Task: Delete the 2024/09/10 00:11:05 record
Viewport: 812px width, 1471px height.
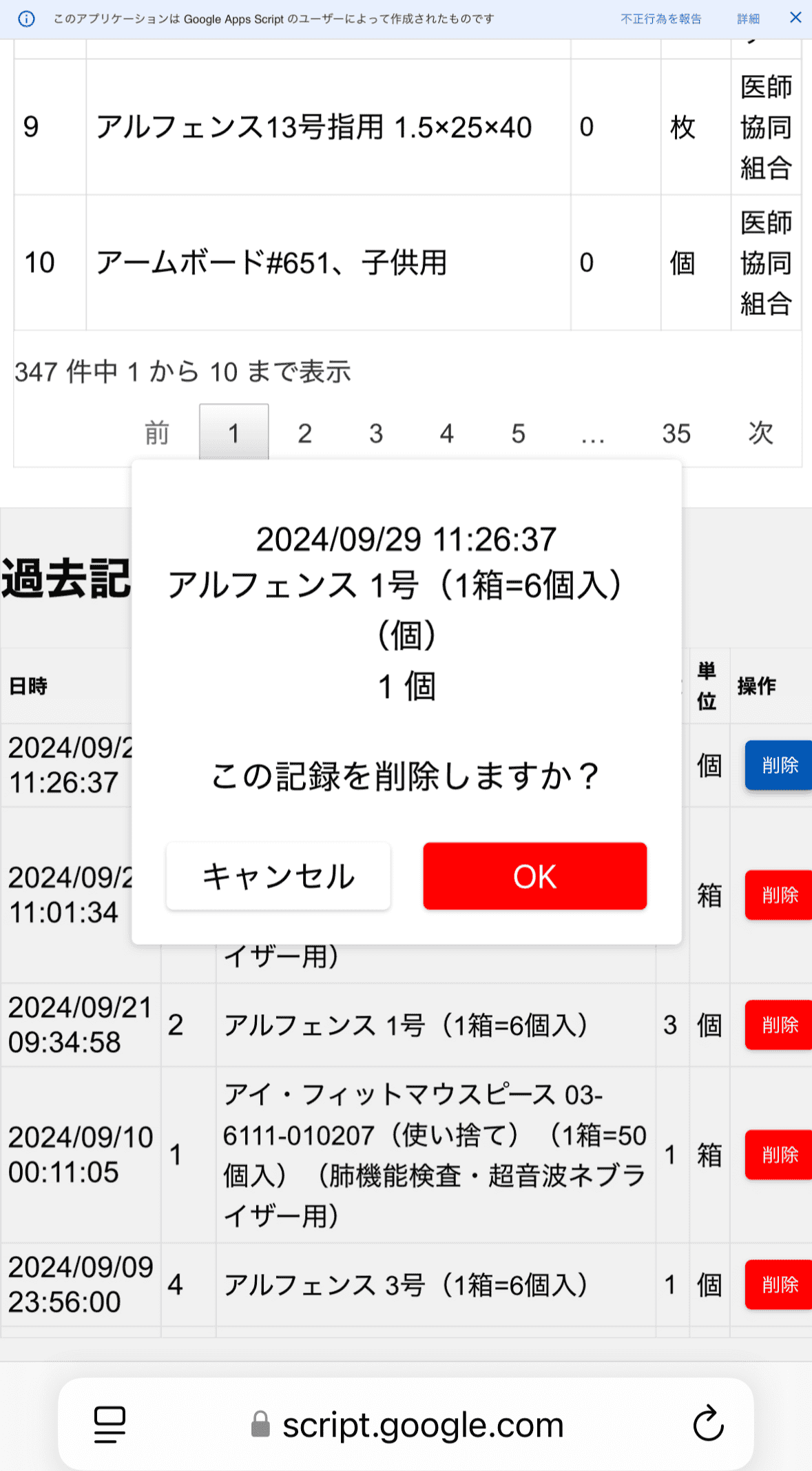Action: [779, 1154]
